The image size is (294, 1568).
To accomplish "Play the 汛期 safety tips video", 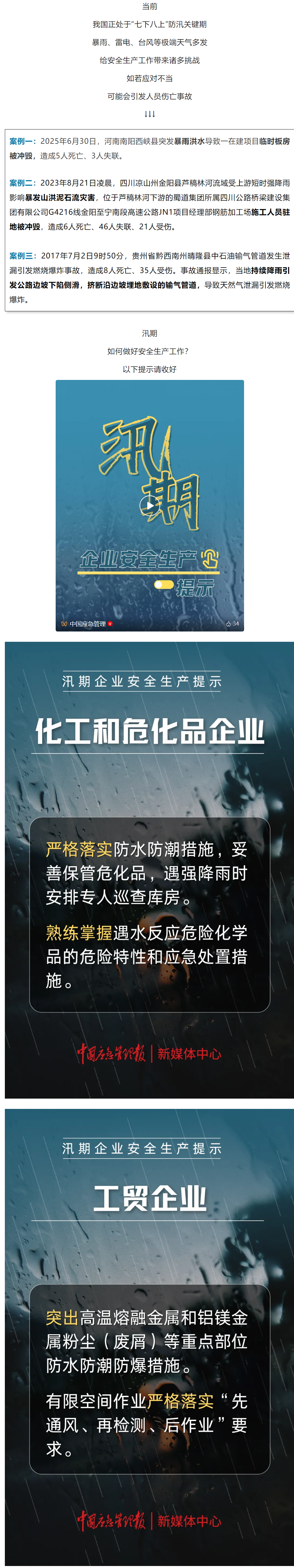I will pyautogui.click(x=150, y=505).
